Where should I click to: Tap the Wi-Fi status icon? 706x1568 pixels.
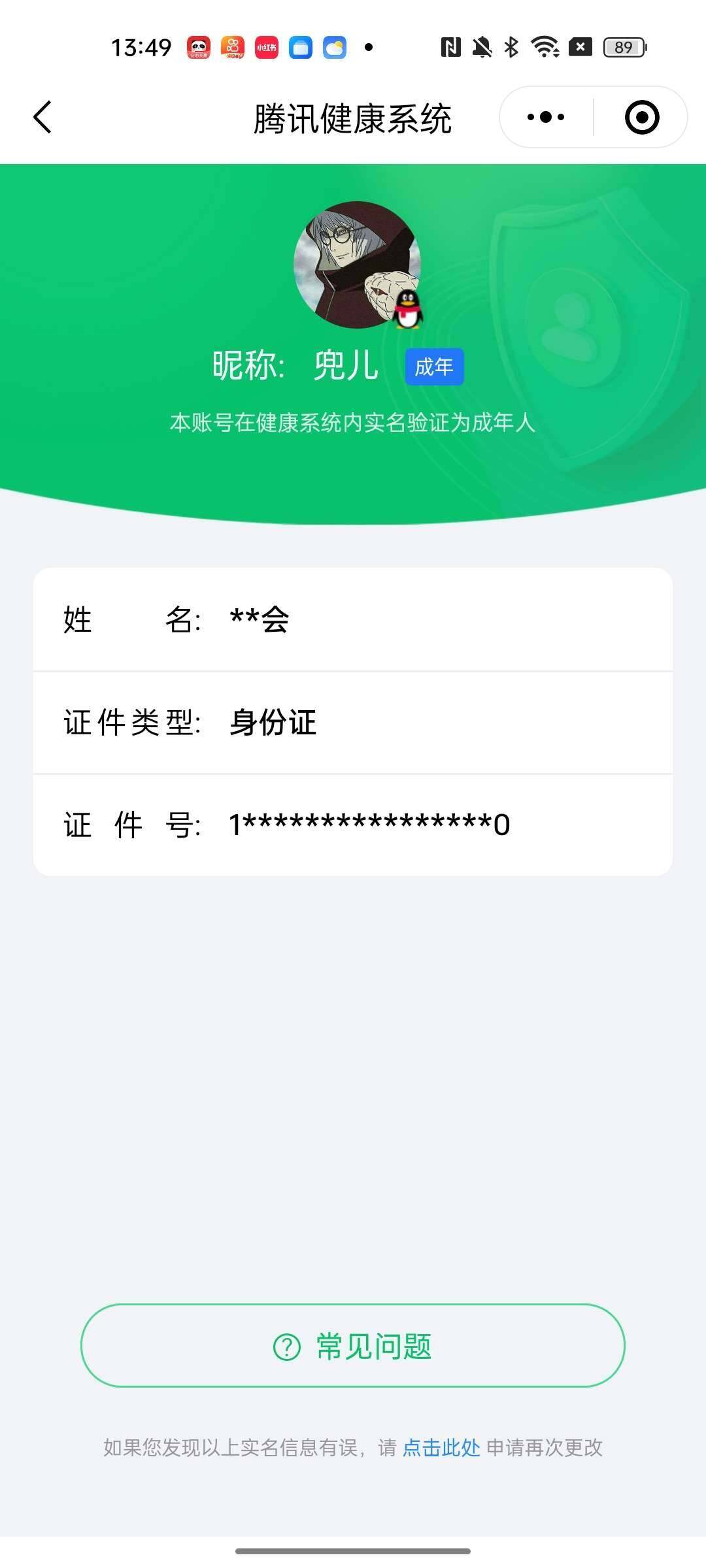(x=546, y=47)
